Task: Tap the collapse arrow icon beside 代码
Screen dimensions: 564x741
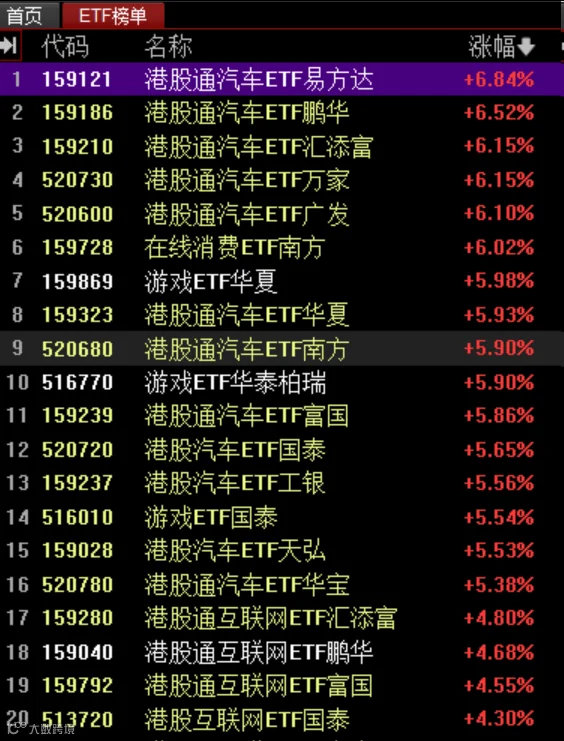Action: [x=9, y=46]
